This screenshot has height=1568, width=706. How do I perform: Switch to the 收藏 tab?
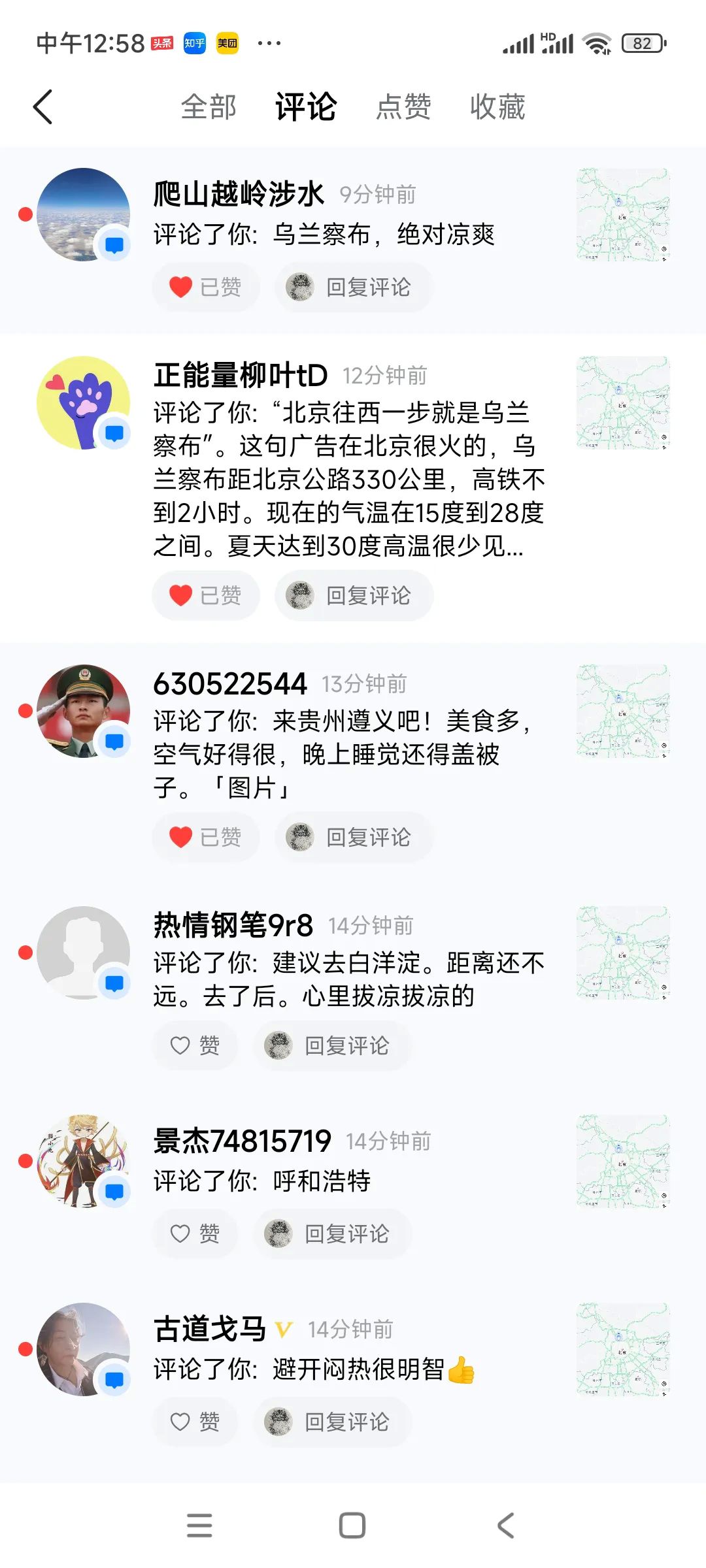pos(497,107)
